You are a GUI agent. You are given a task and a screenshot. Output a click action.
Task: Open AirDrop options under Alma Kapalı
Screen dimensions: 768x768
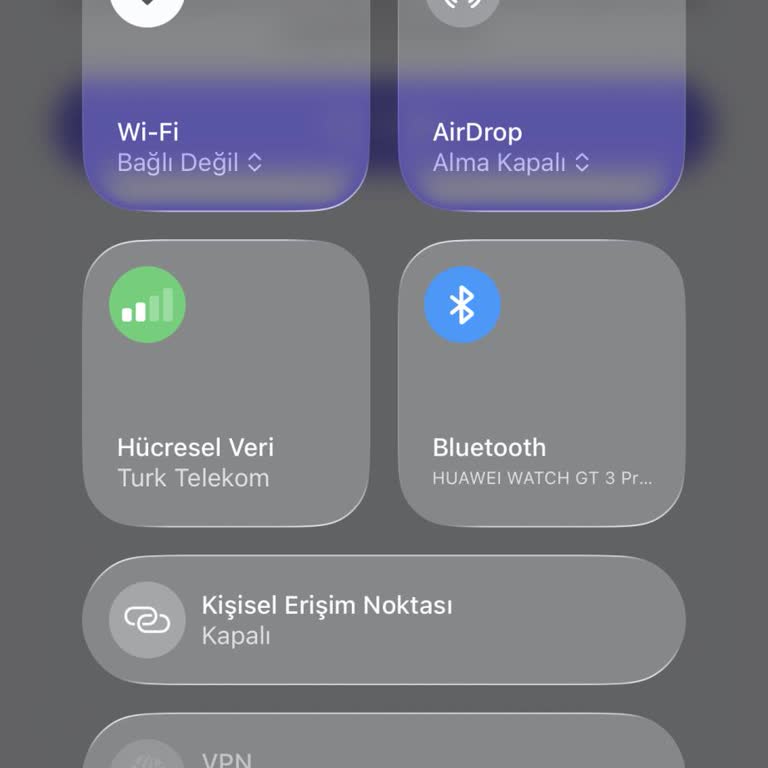510,163
